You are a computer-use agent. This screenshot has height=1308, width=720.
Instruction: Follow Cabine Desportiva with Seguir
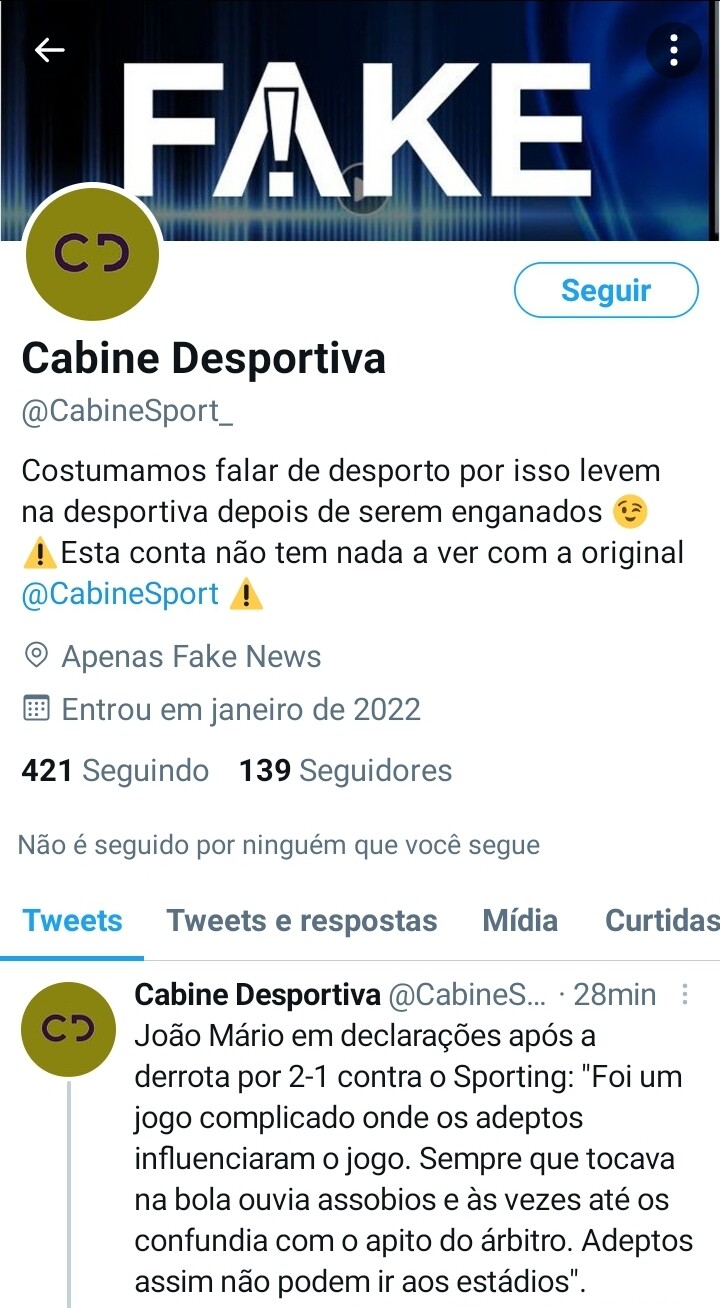point(606,291)
